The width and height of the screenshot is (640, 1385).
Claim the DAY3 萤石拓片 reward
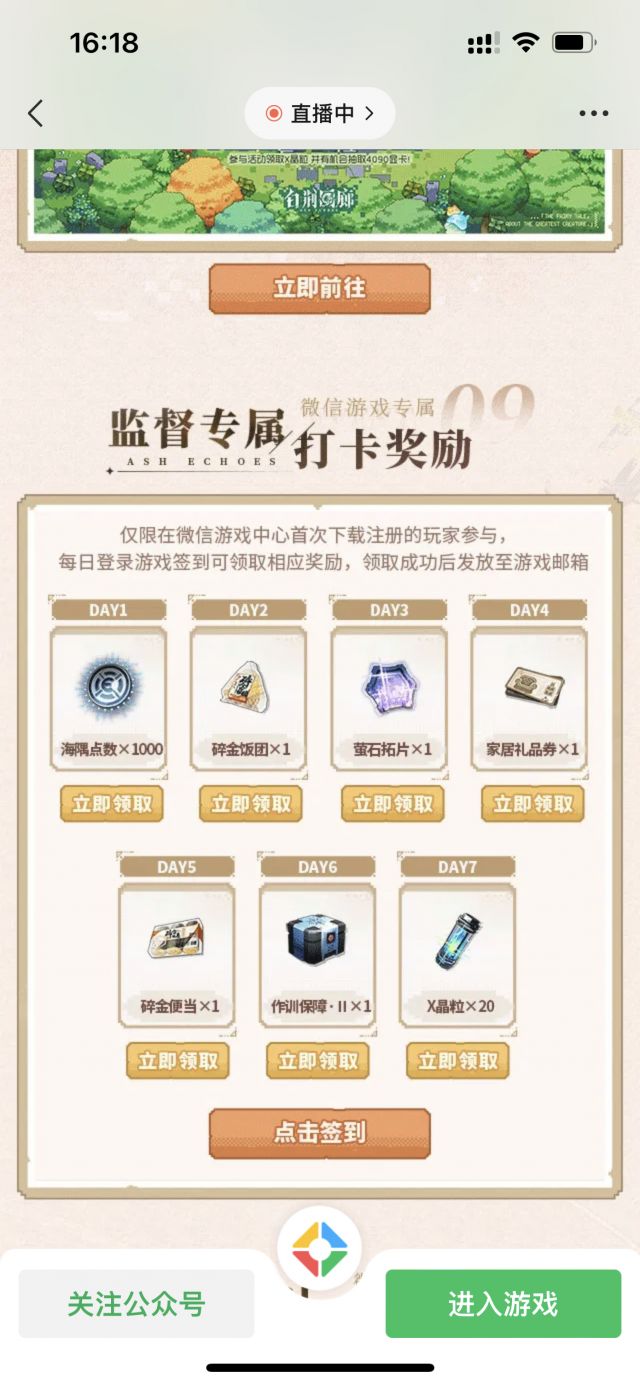[392, 804]
